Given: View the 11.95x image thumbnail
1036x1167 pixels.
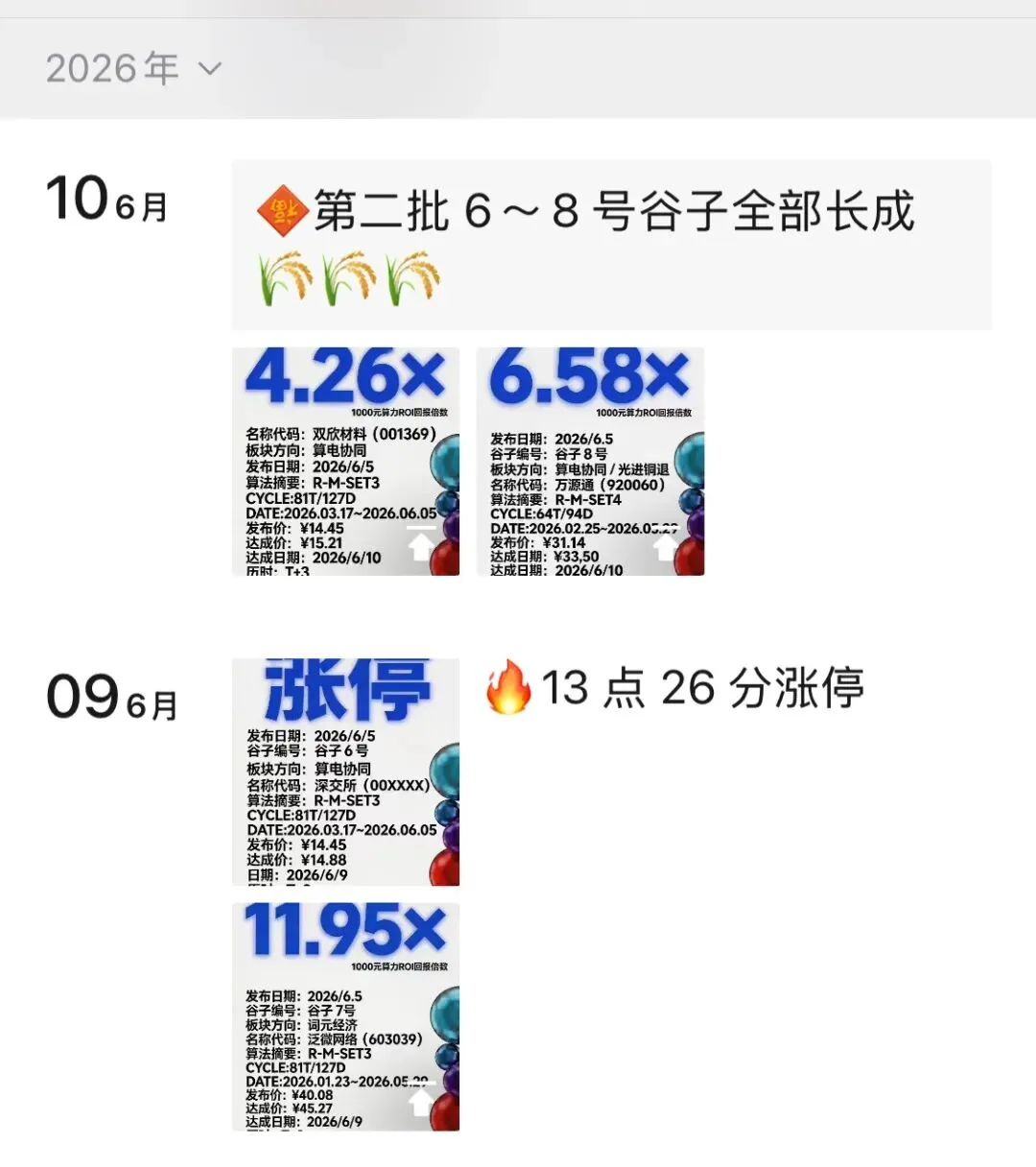Looking at the screenshot, I should pyautogui.click(x=345, y=1016).
